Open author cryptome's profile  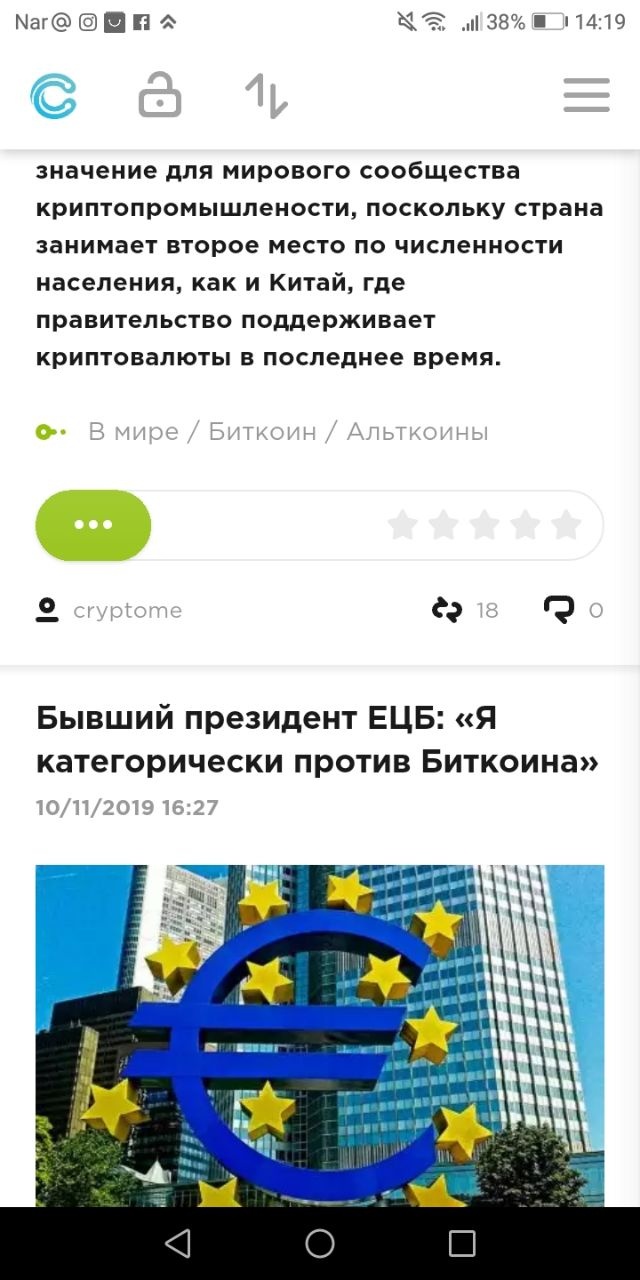[x=127, y=610]
